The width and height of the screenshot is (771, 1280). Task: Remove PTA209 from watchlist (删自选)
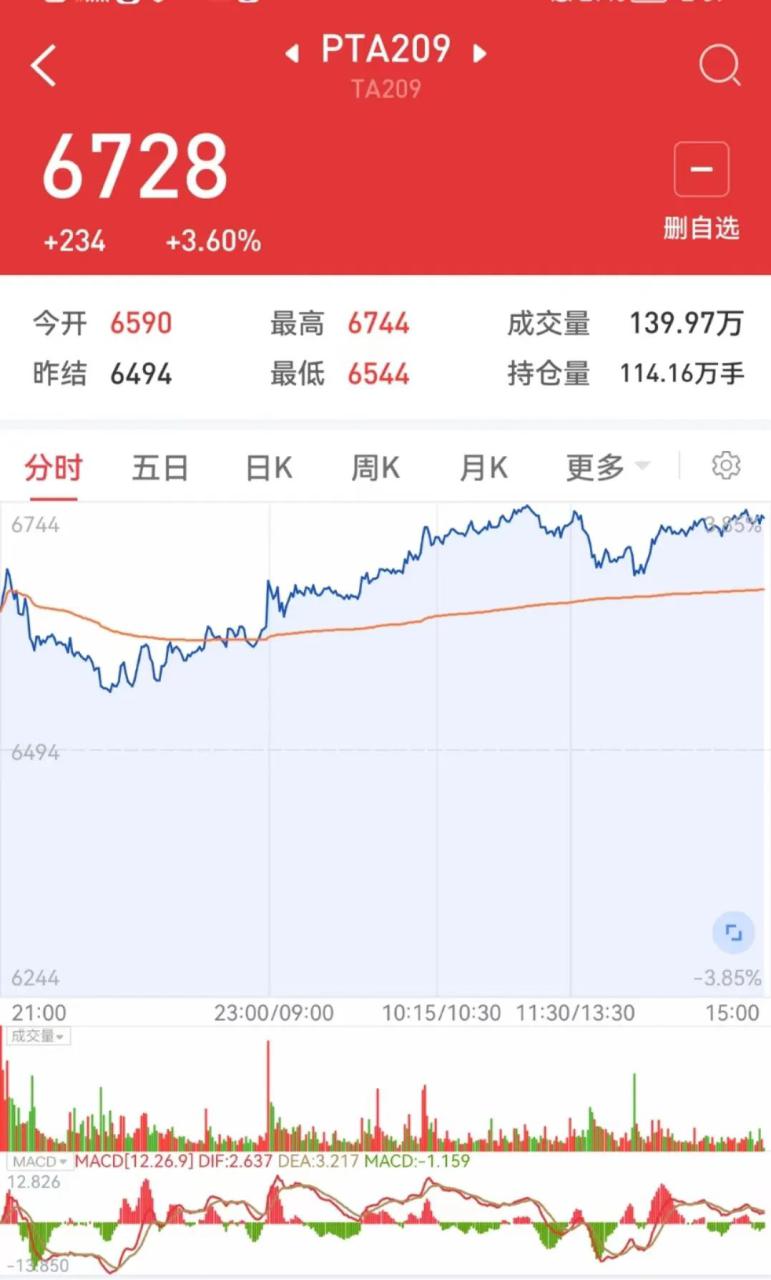coord(701,190)
